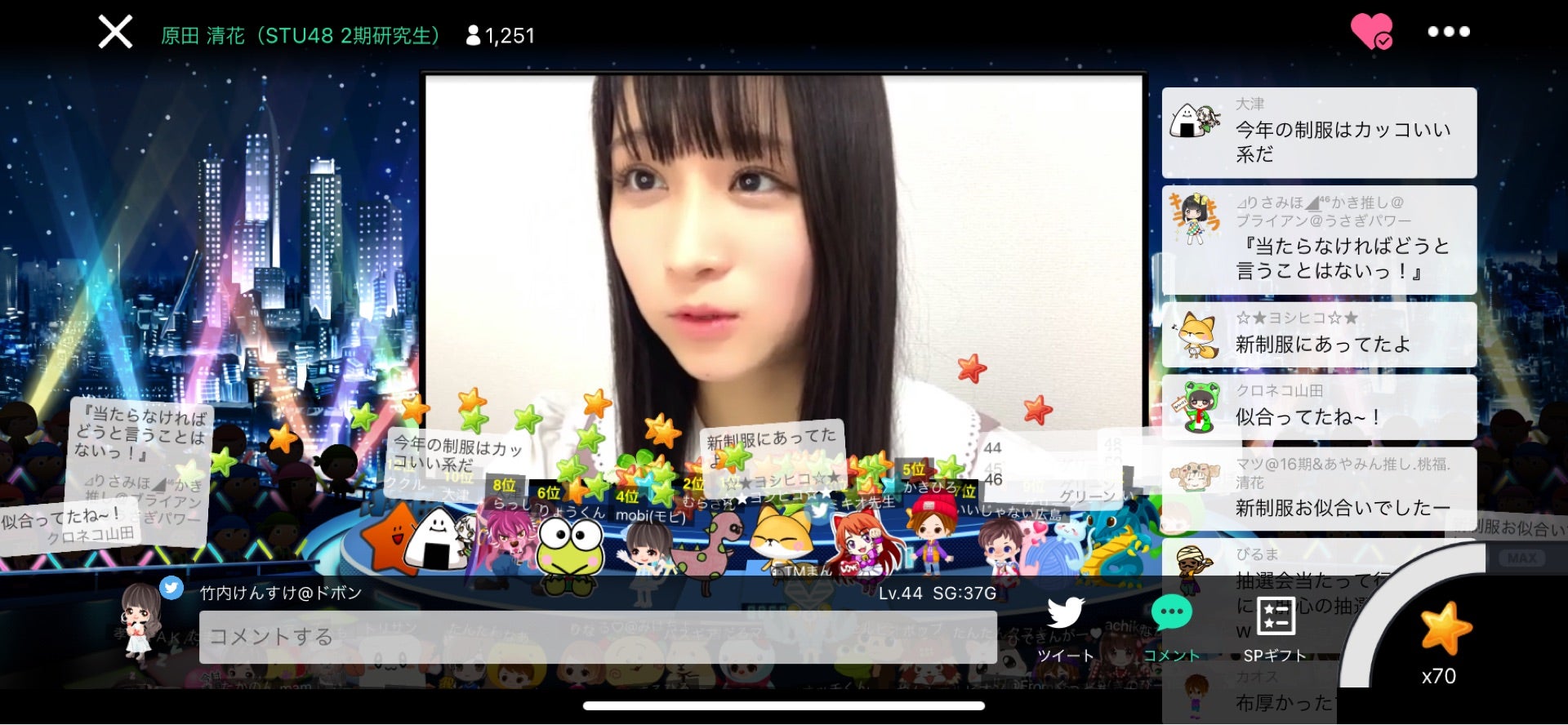Tap the コメントする comment input field

coord(597,637)
